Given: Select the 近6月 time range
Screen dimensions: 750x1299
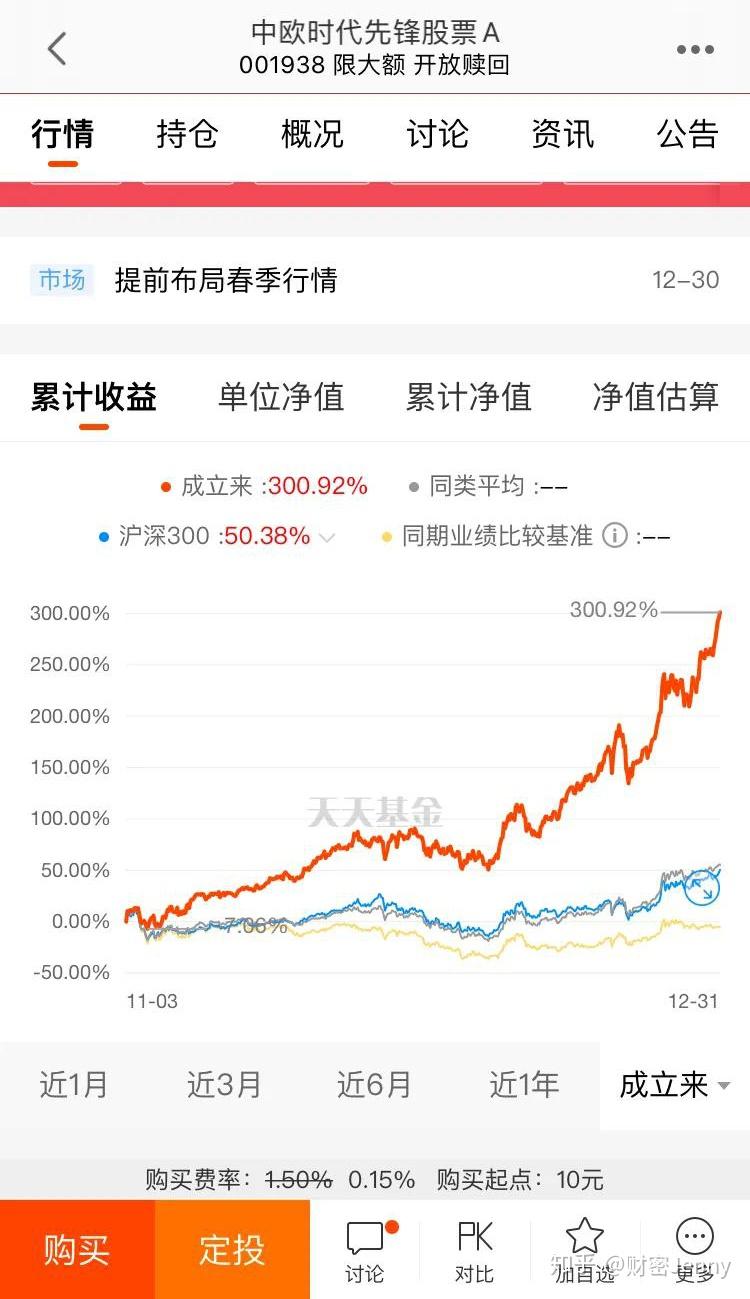Looking at the screenshot, I should (374, 1085).
